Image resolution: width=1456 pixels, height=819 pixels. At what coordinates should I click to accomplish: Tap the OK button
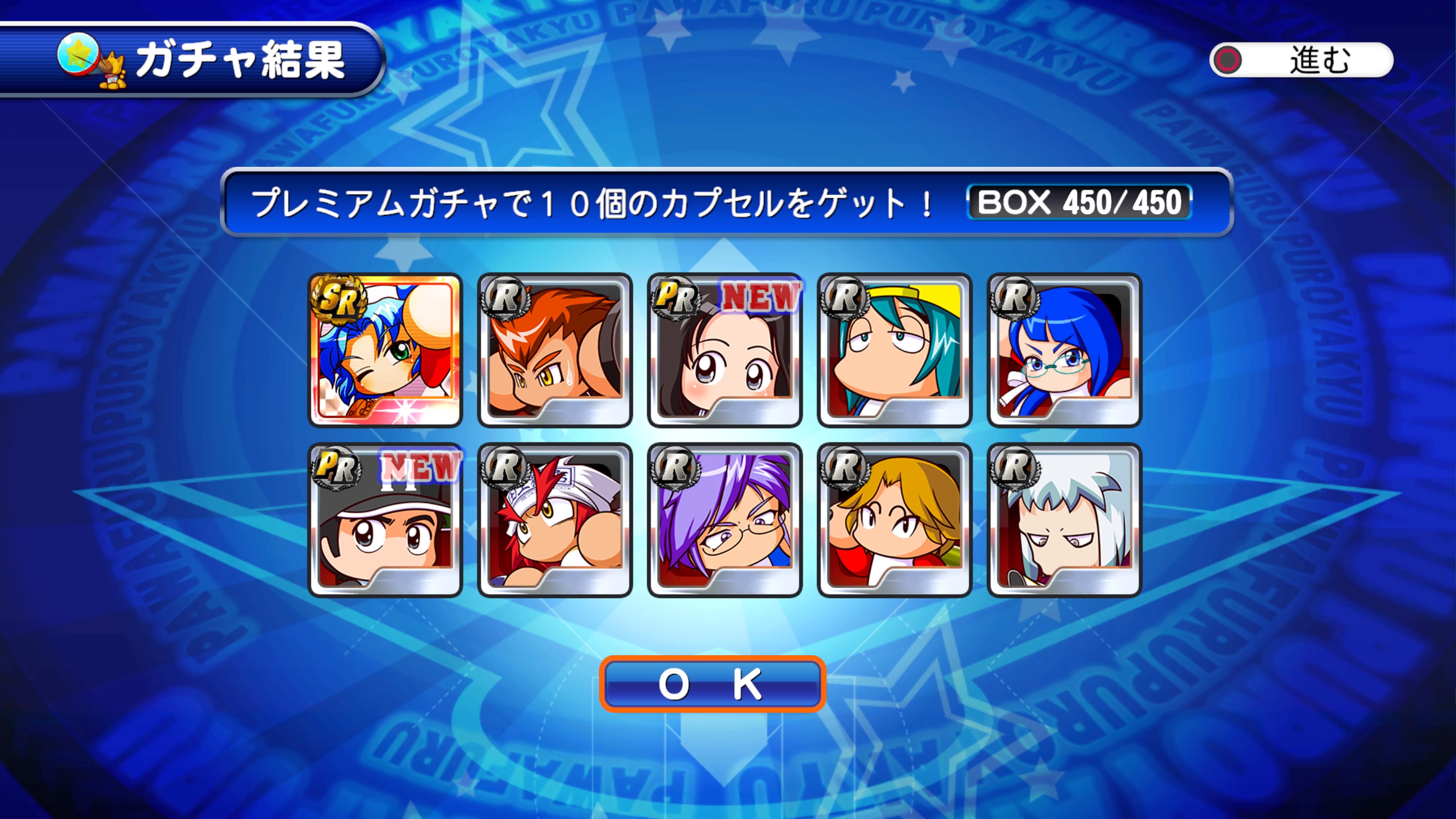click(712, 684)
